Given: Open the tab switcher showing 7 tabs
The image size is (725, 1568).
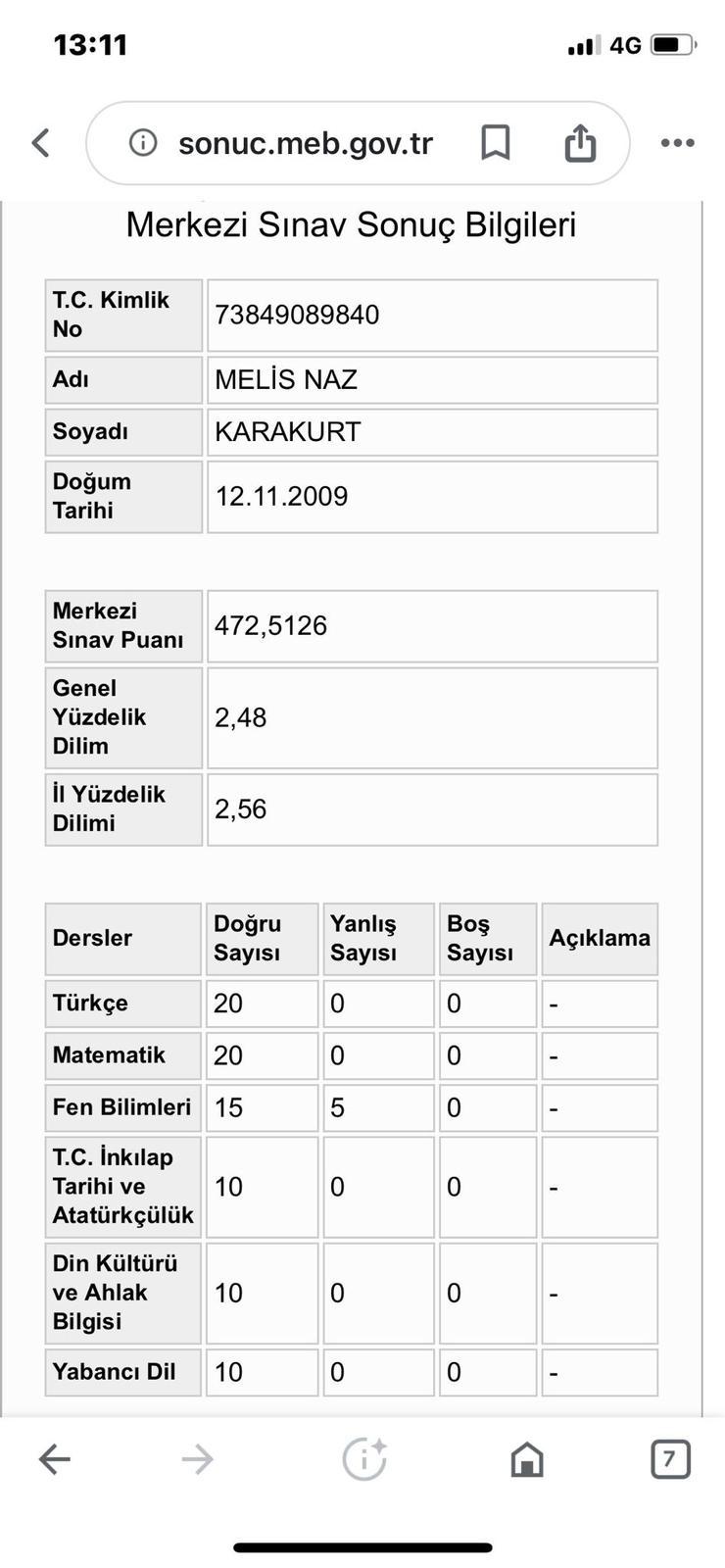Looking at the screenshot, I should click(670, 1459).
